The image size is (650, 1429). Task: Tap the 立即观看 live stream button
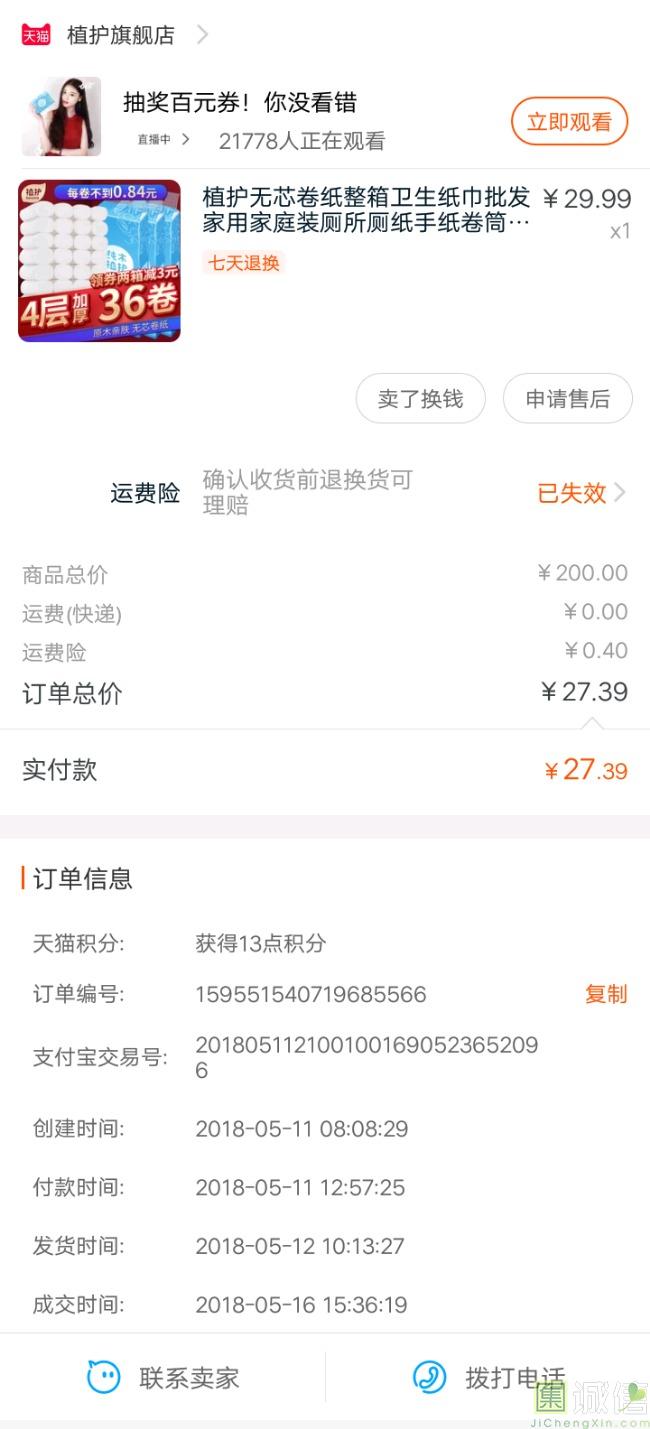click(569, 122)
